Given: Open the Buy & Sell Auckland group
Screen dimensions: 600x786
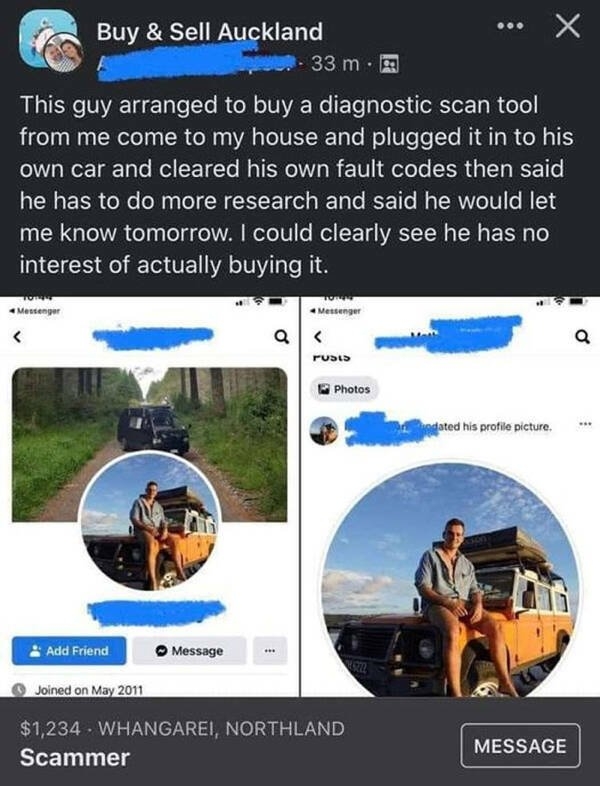Looking at the screenshot, I should coord(209,32).
